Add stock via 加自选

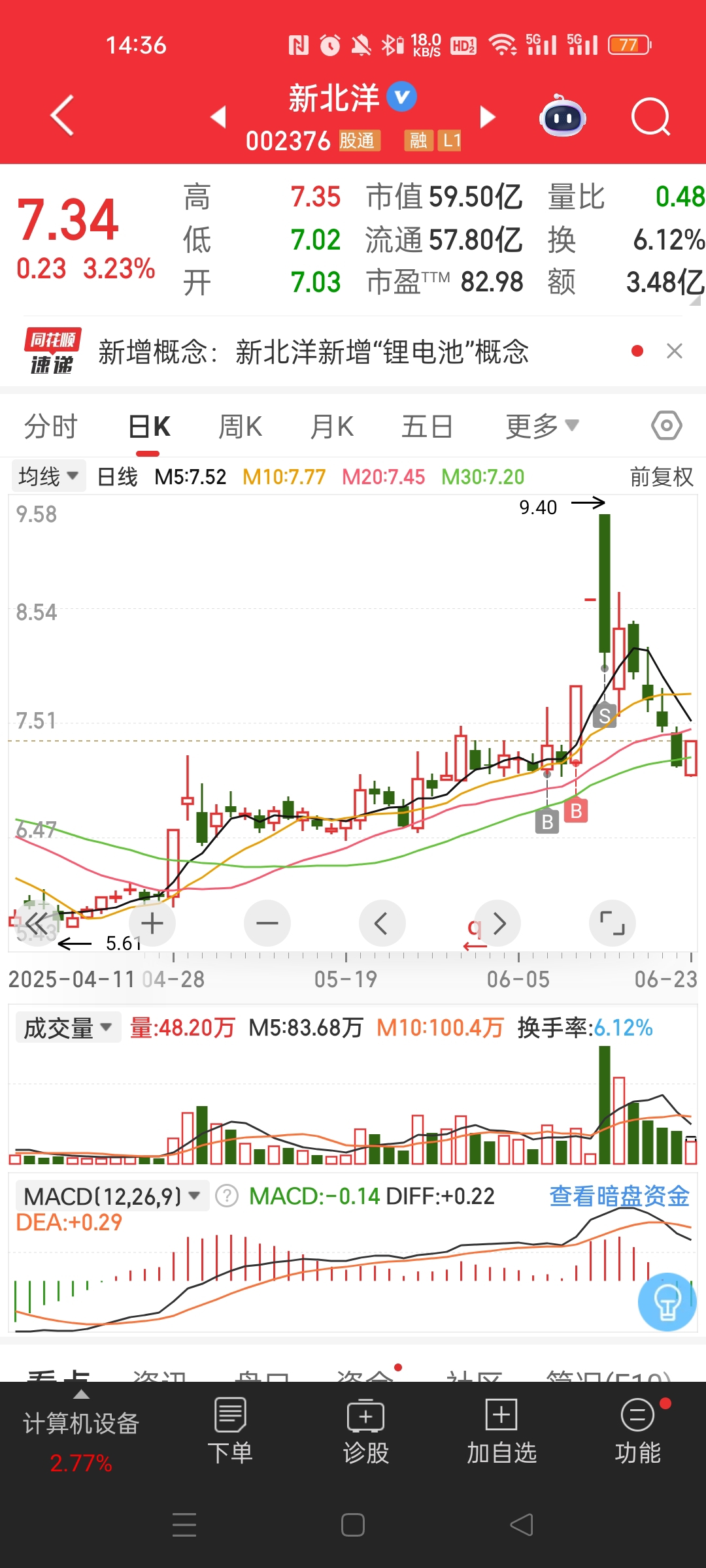[x=501, y=1431]
